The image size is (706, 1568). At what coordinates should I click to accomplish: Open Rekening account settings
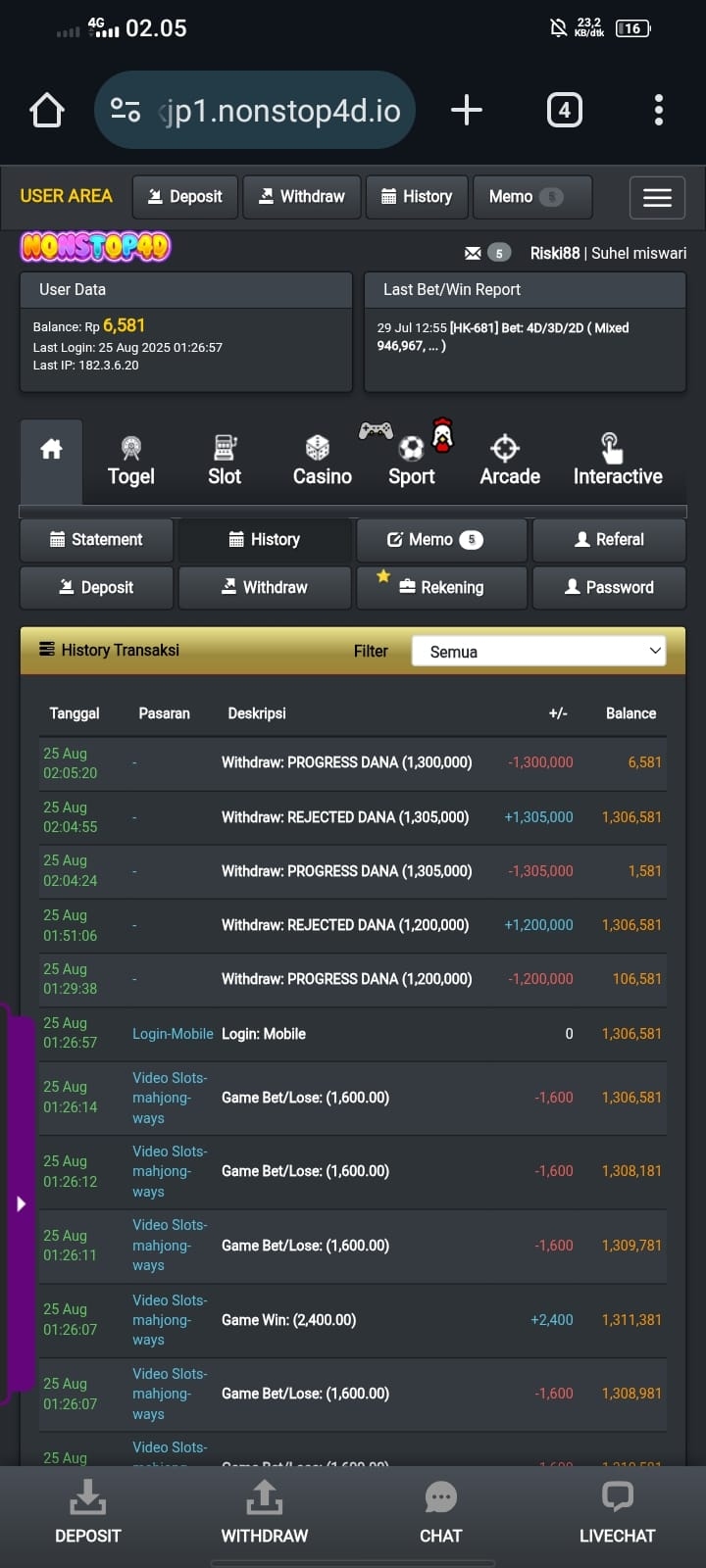[441, 587]
